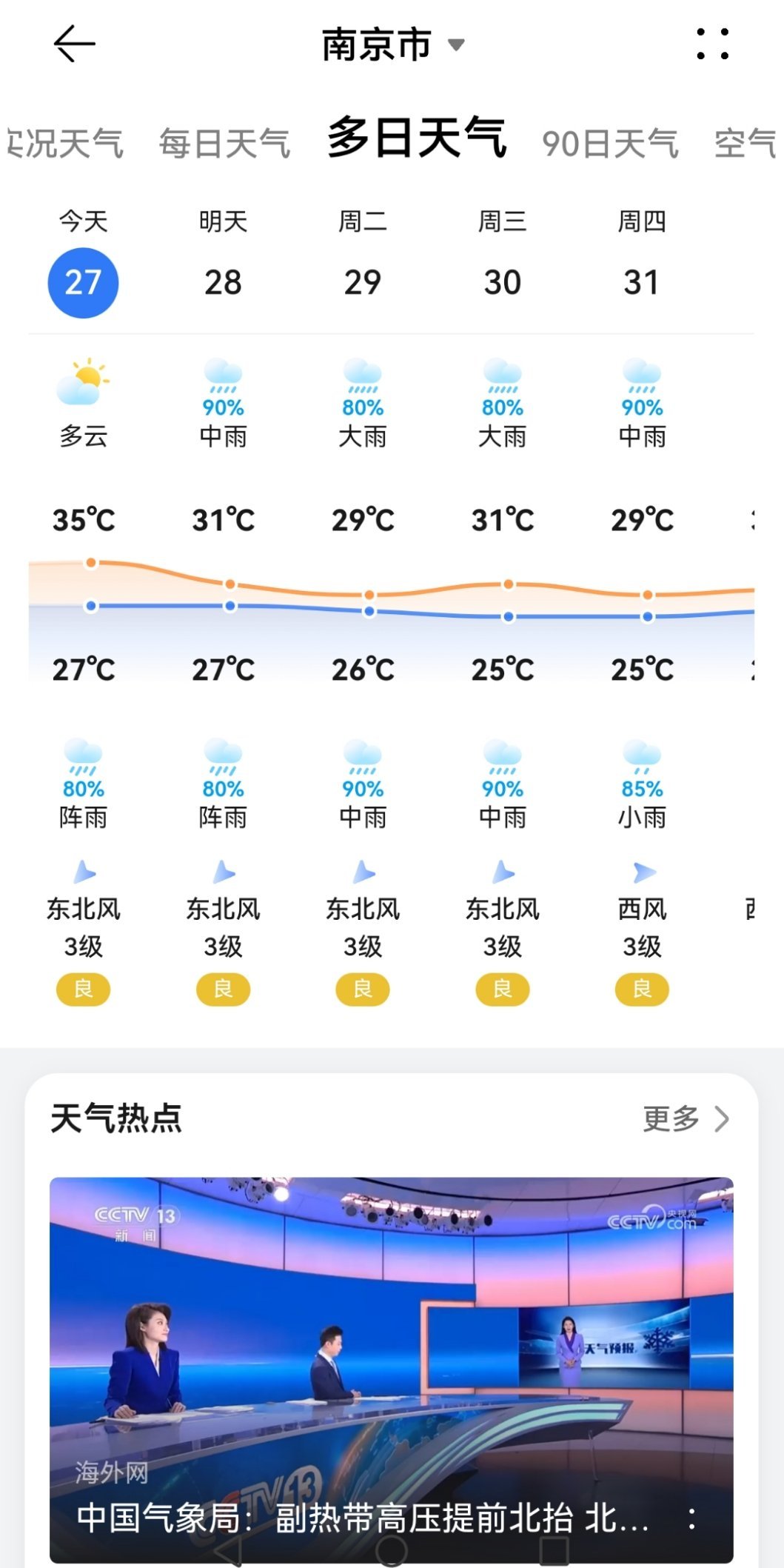Select 周三 date 30
The image size is (784, 1568).
(503, 282)
